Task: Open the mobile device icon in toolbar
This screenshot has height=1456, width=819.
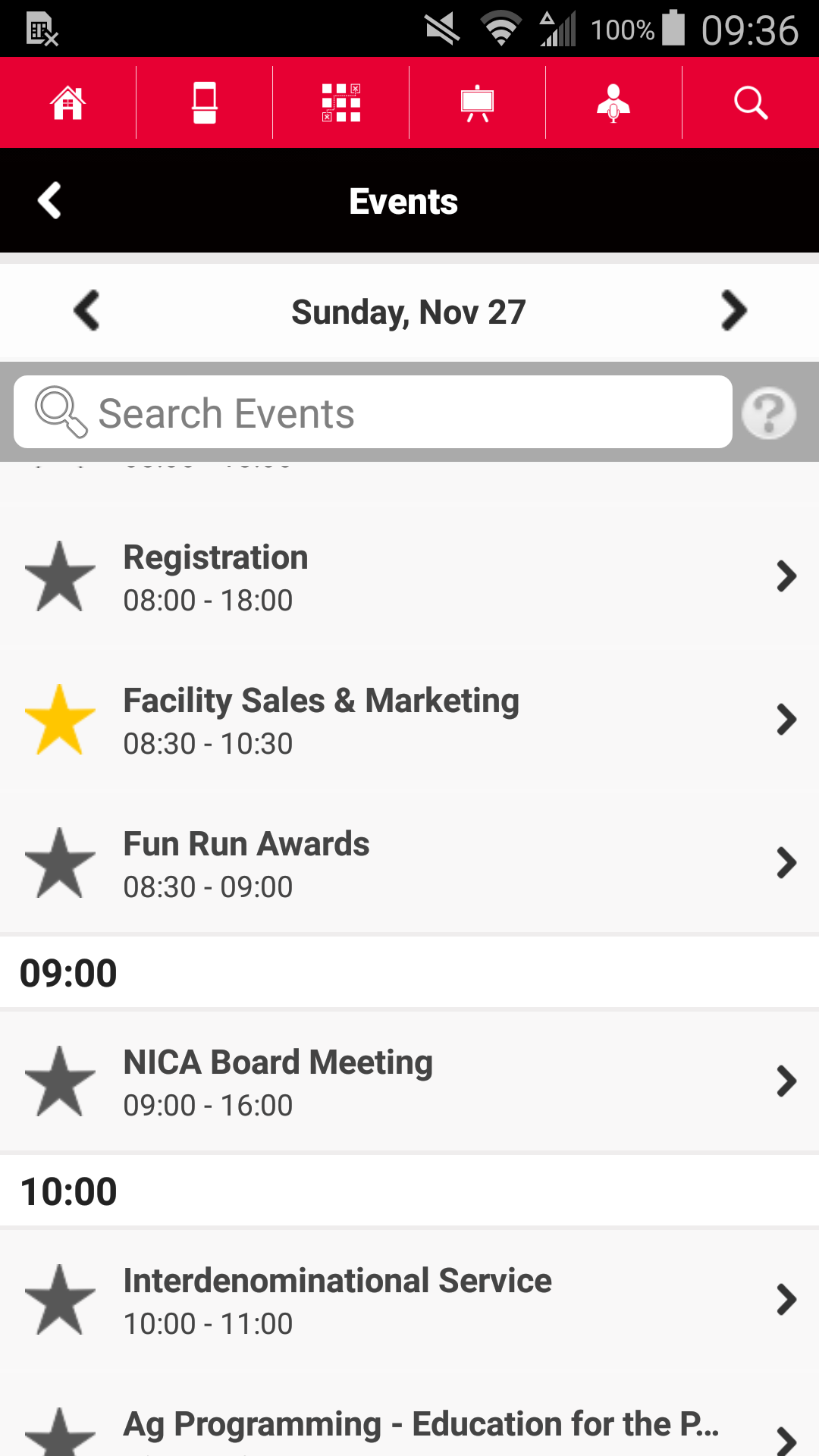Action: tap(205, 102)
